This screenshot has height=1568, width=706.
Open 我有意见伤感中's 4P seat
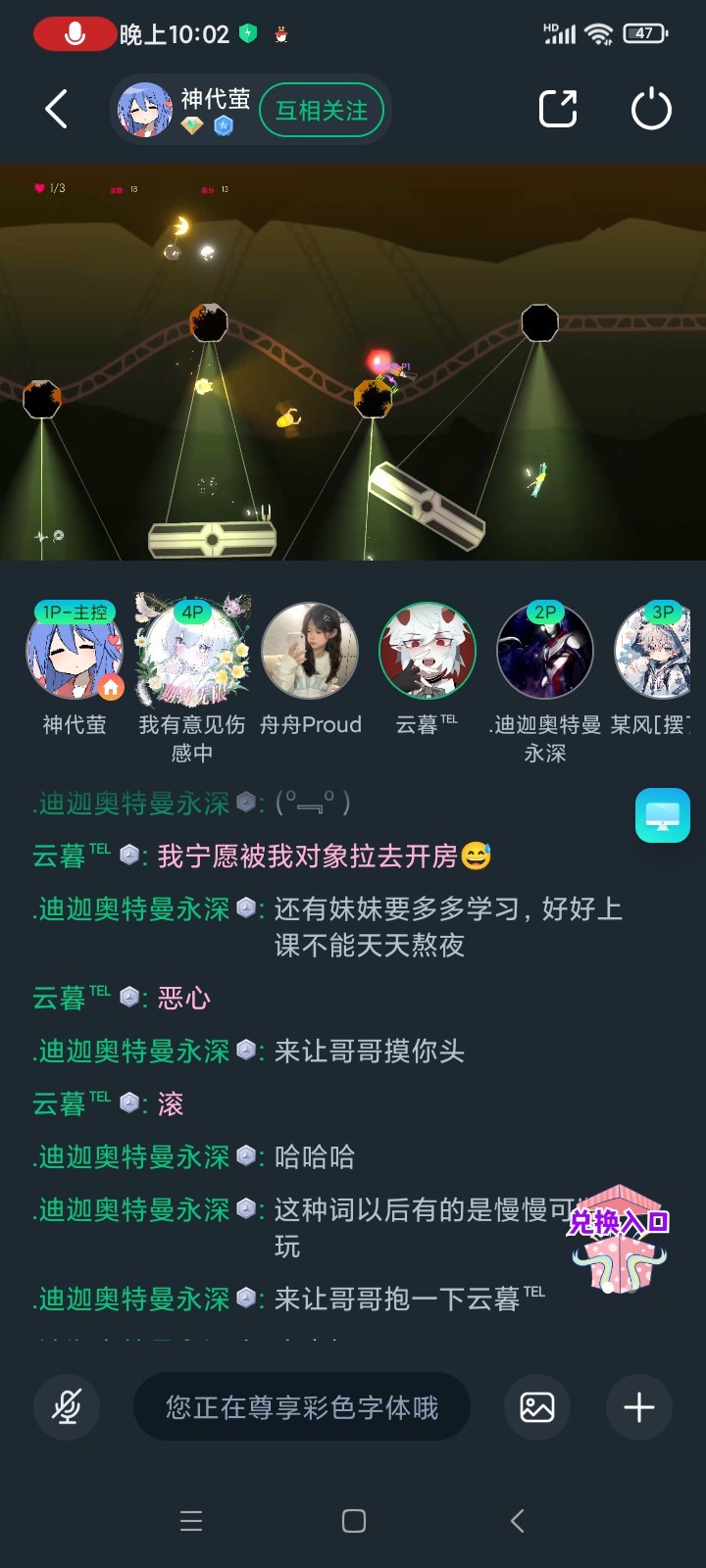(192, 651)
